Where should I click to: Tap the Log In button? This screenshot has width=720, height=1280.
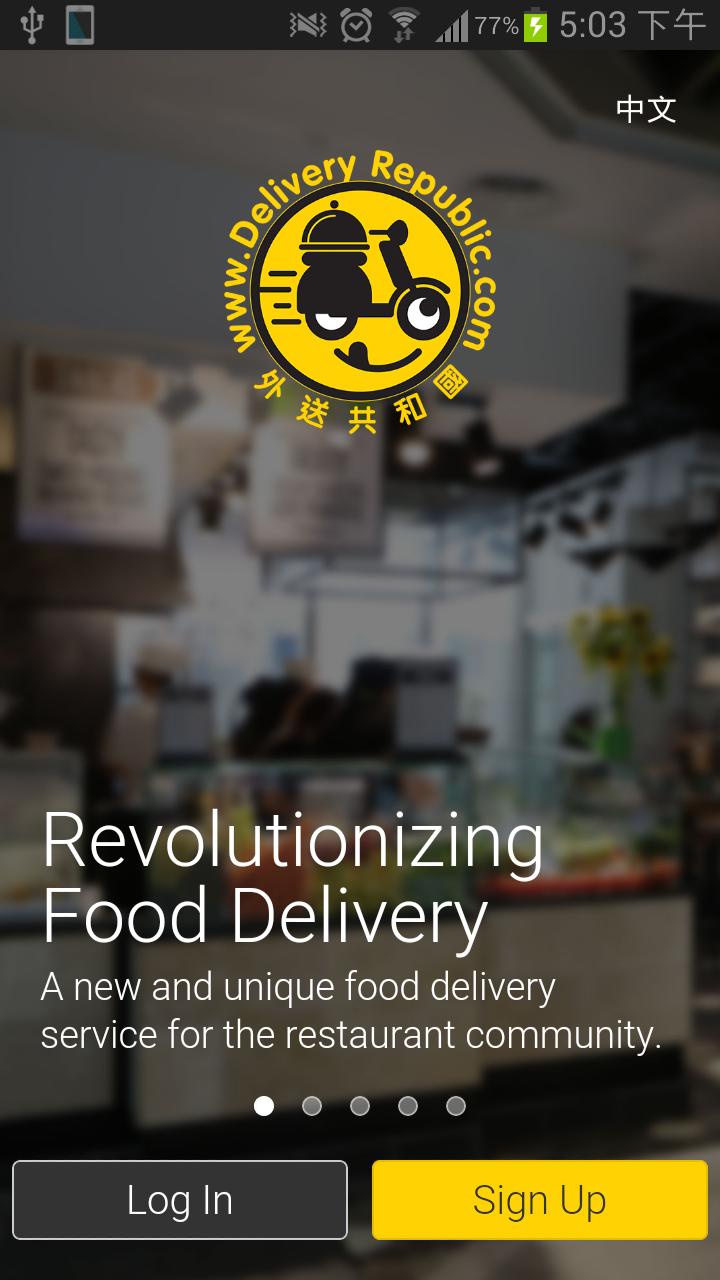tap(180, 1199)
